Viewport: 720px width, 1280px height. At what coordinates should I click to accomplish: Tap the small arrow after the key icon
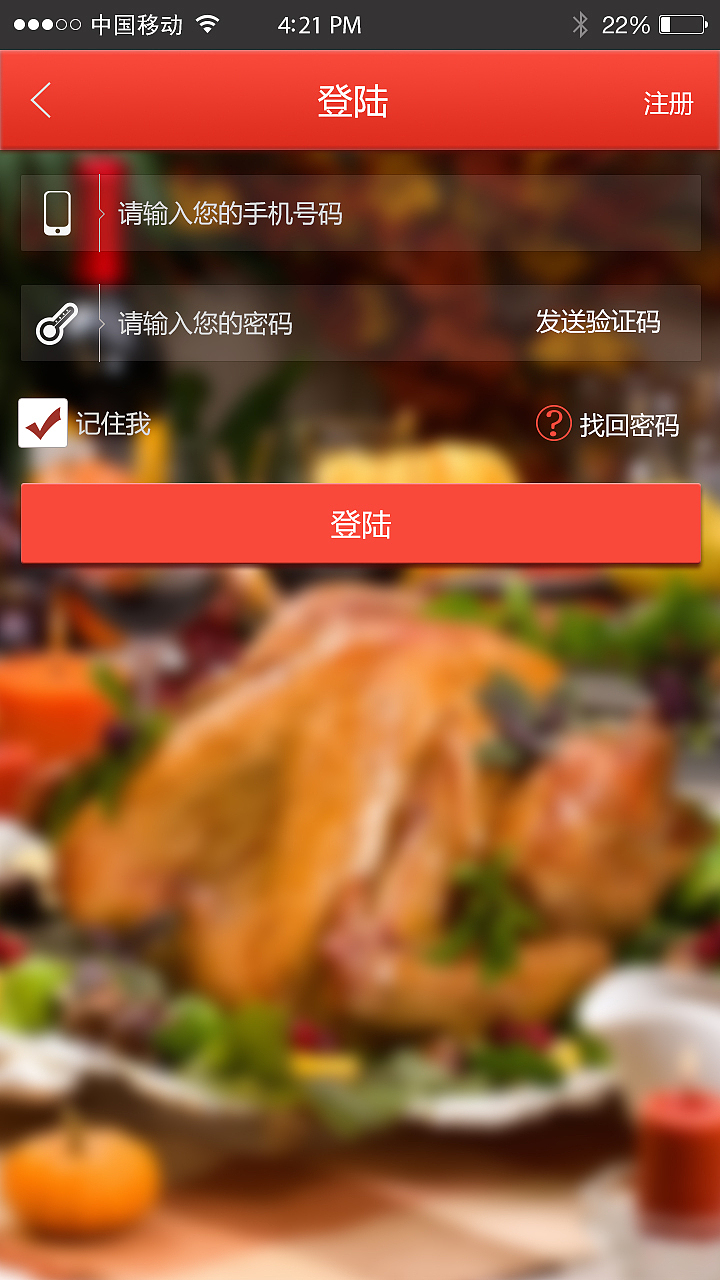tap(103, 322)
